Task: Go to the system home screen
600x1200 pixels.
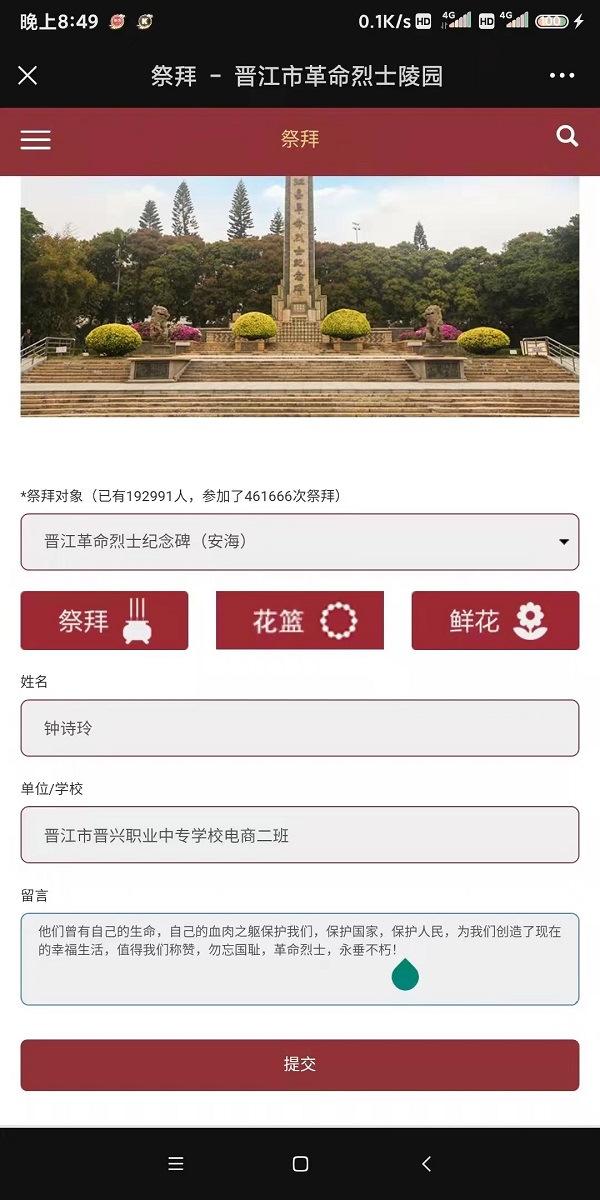Action: coord(300,1164)
